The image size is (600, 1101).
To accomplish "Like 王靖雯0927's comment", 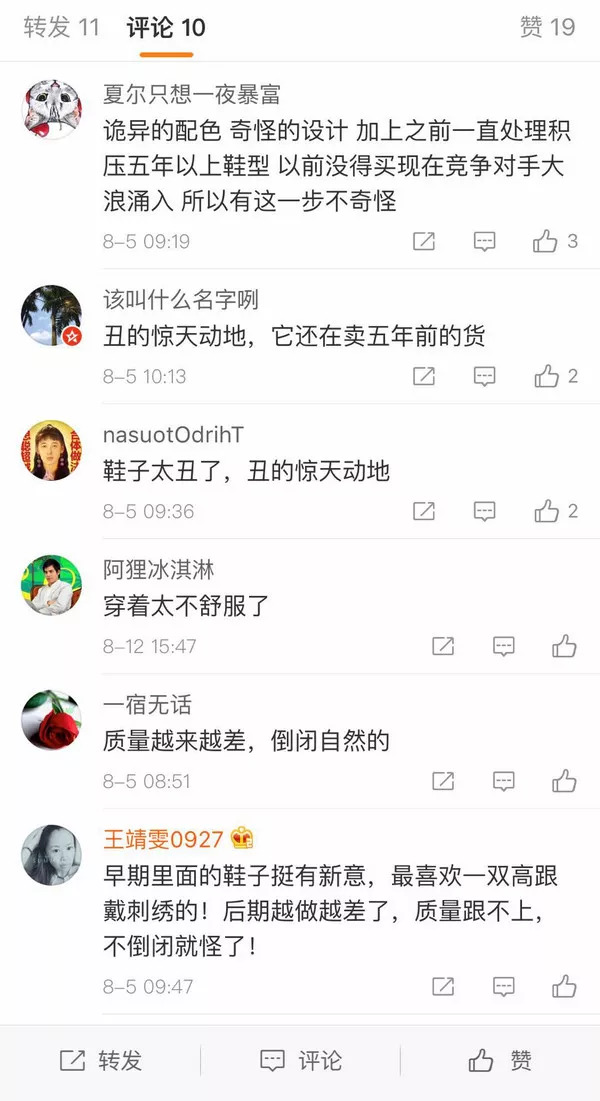I will [x=564, y=987].
